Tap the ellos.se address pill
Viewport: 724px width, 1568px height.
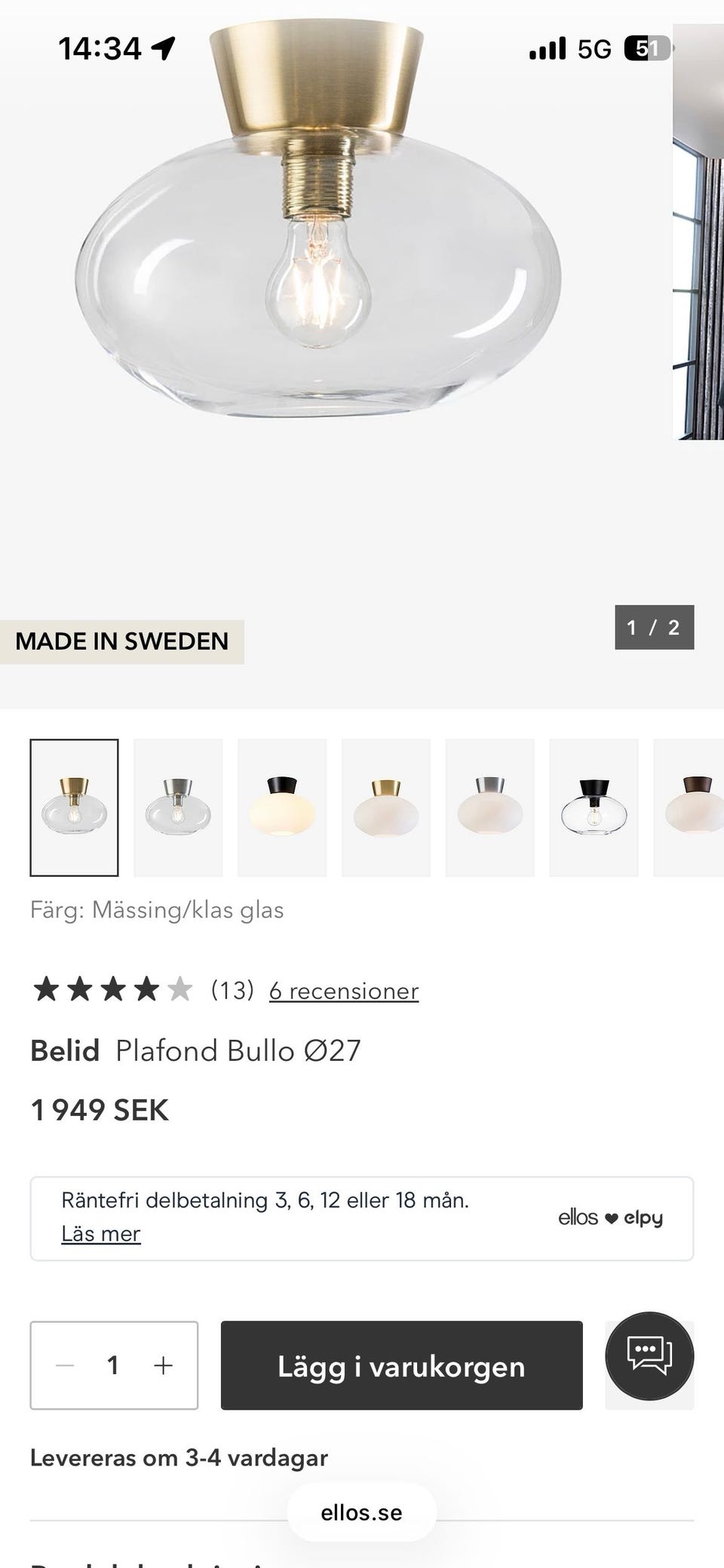tap(361, 1512)
